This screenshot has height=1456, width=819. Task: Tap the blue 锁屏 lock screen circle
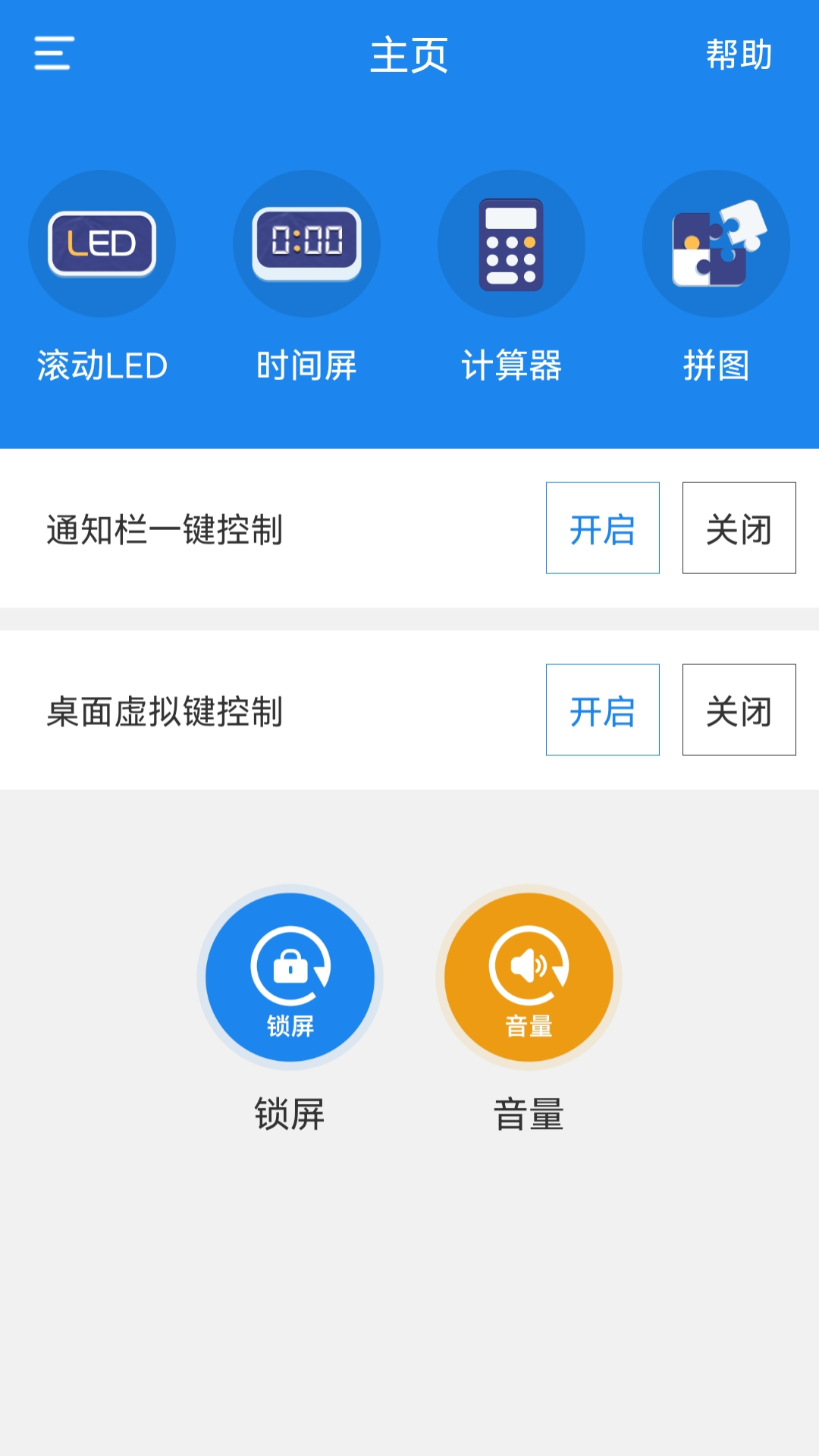pos(290,978)
